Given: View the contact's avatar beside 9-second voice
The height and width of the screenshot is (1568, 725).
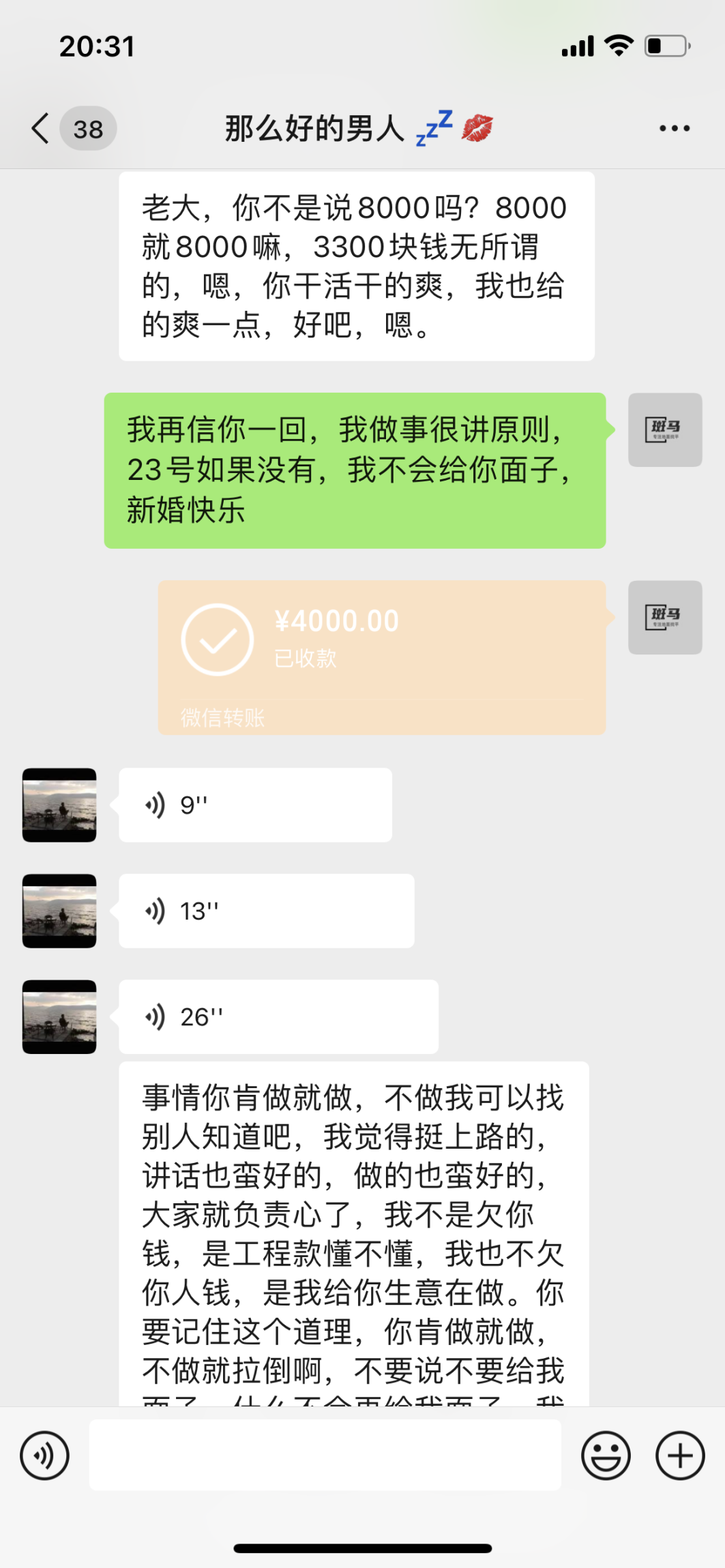Looking at the screenshot, I should click(x=59, y=805).
